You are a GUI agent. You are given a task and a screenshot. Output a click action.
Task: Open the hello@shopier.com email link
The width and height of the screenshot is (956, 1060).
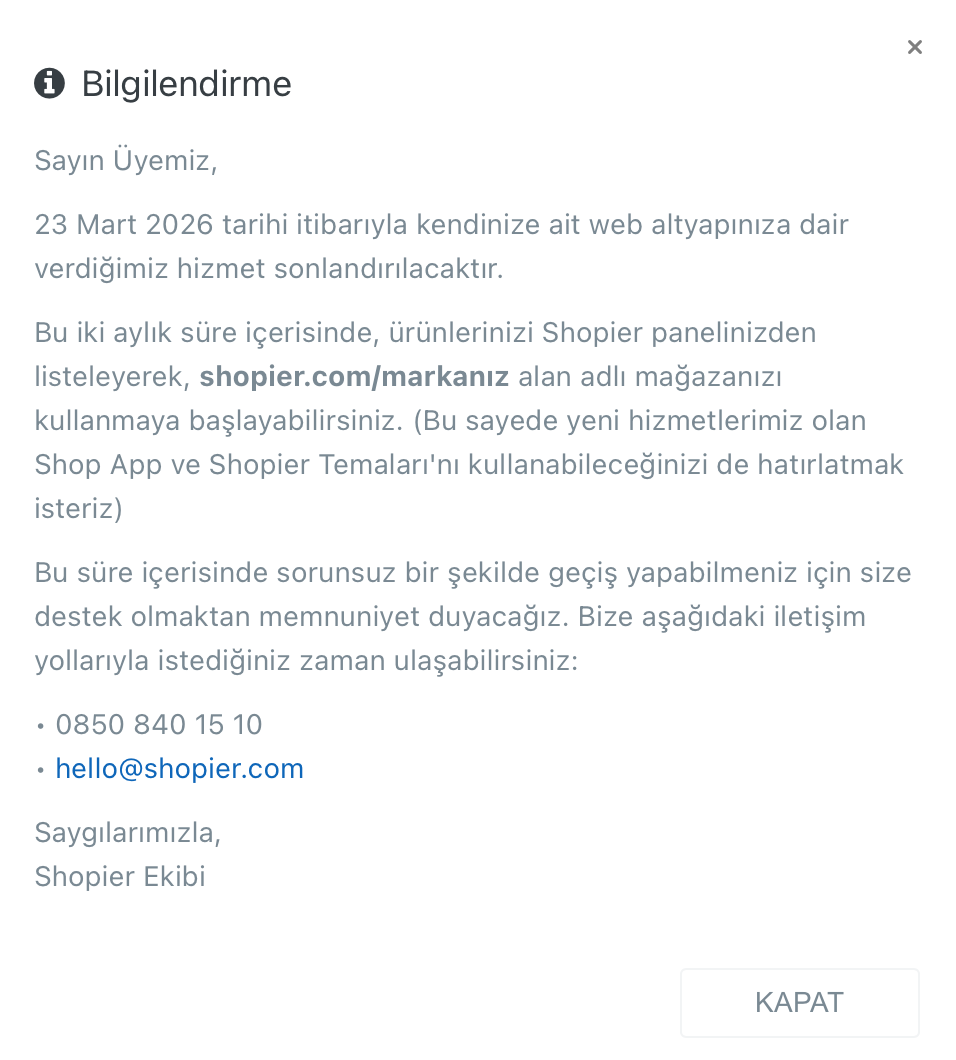(180, 769)
